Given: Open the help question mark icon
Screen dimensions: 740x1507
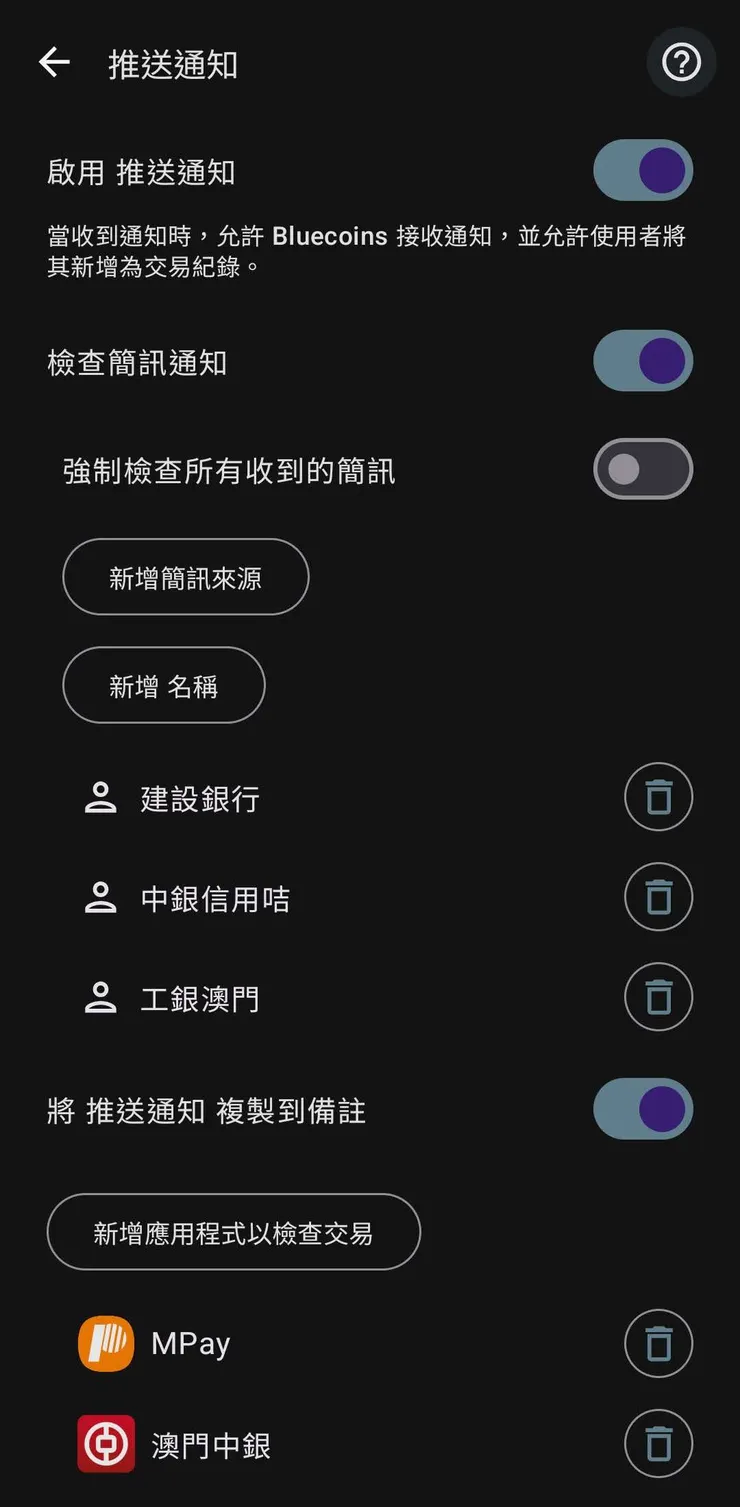Looking at the screenshot, I should click(x=681, y=62).
